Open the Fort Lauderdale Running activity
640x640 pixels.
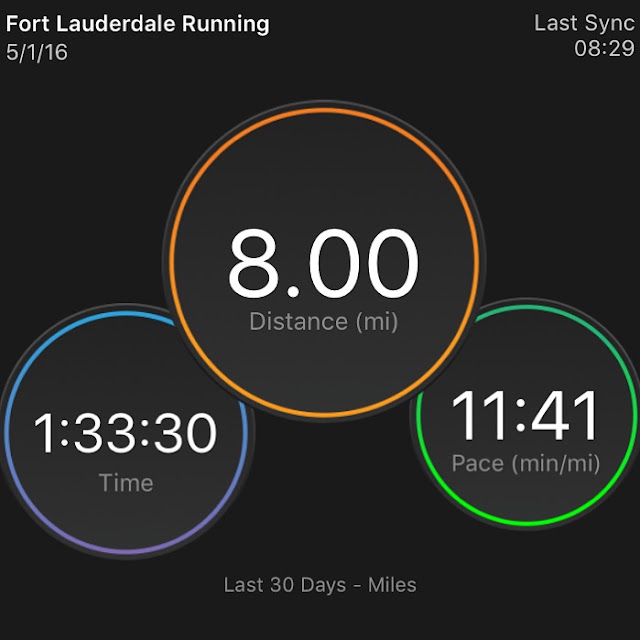[x=138, y=24]
